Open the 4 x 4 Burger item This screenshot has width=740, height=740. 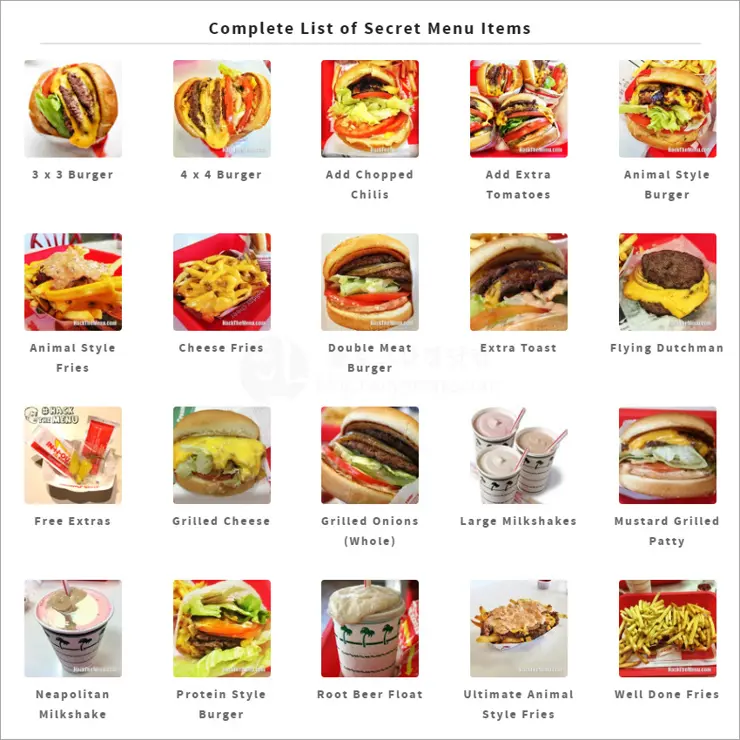221,109
